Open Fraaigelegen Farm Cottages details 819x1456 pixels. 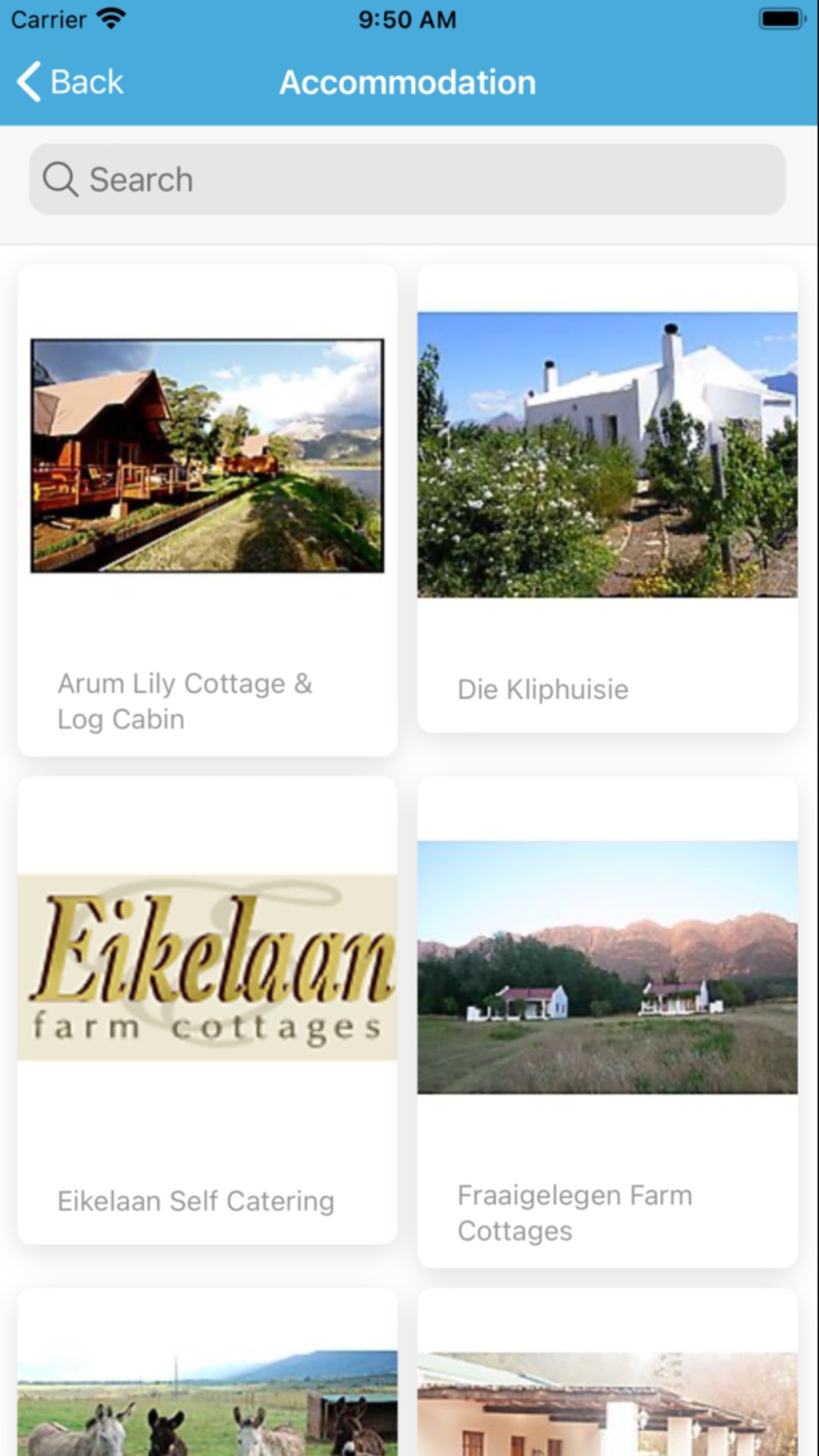[607, 1021]
